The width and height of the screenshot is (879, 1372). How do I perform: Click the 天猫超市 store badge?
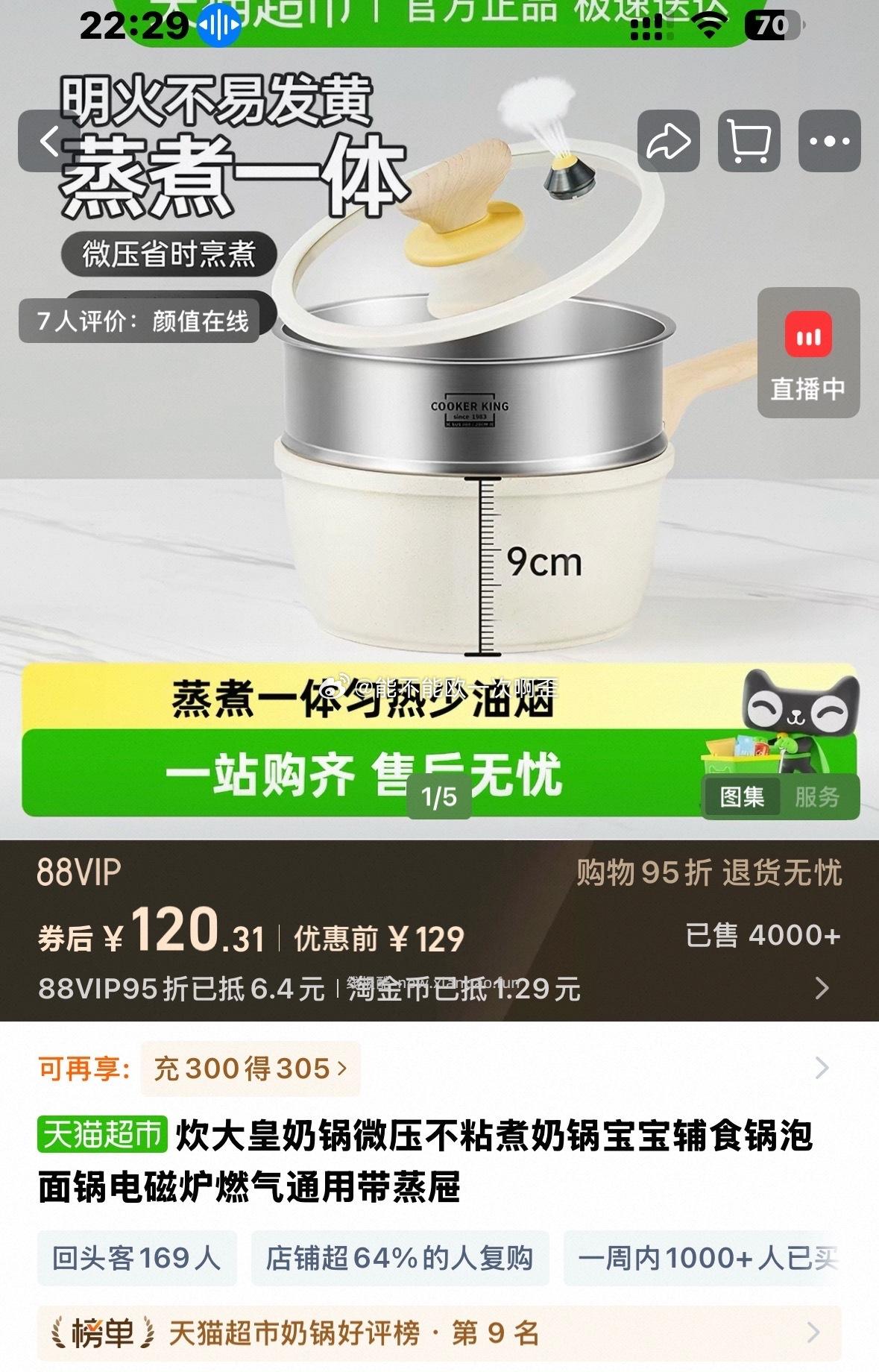click(x=104, y=1133)
